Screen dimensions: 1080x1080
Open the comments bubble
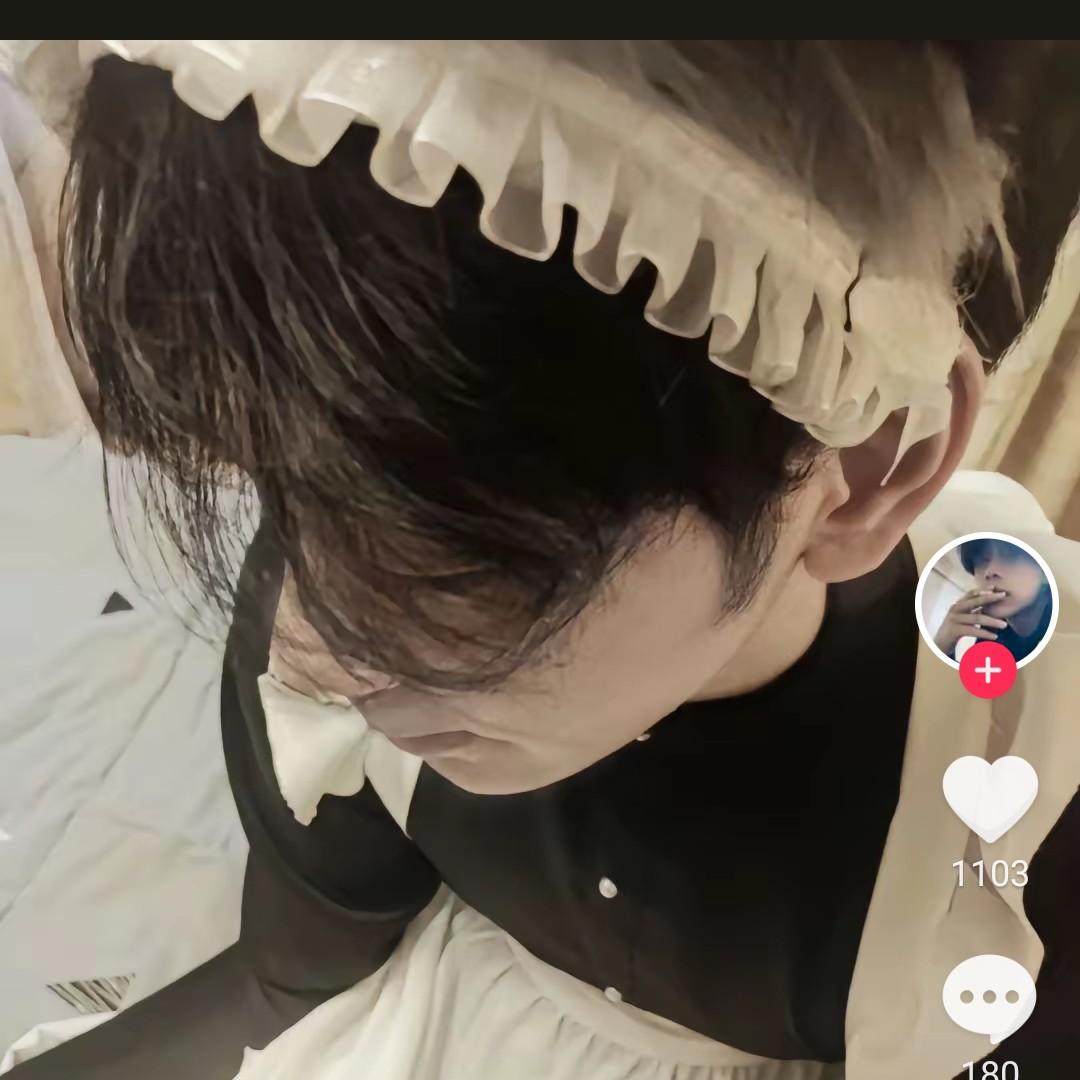[x=989, y=997]
